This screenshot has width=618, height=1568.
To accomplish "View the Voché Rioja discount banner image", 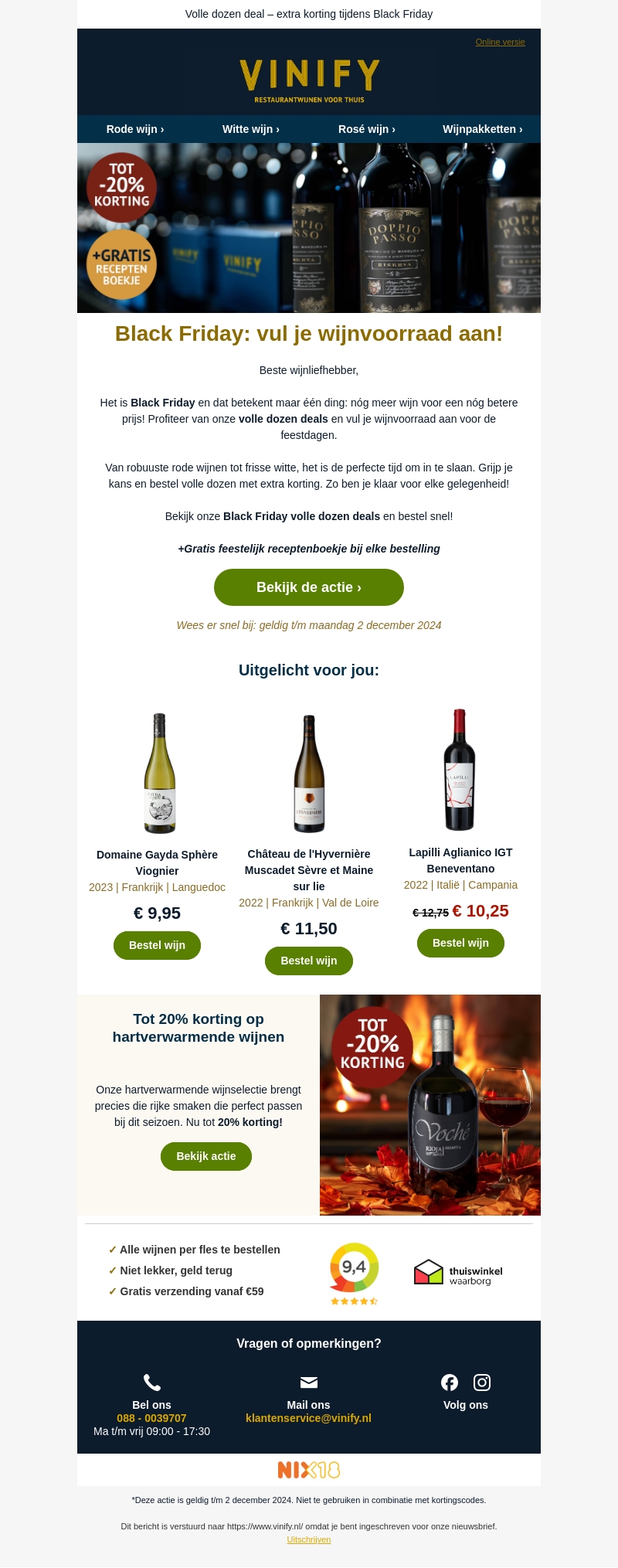I will [430, 1105].
